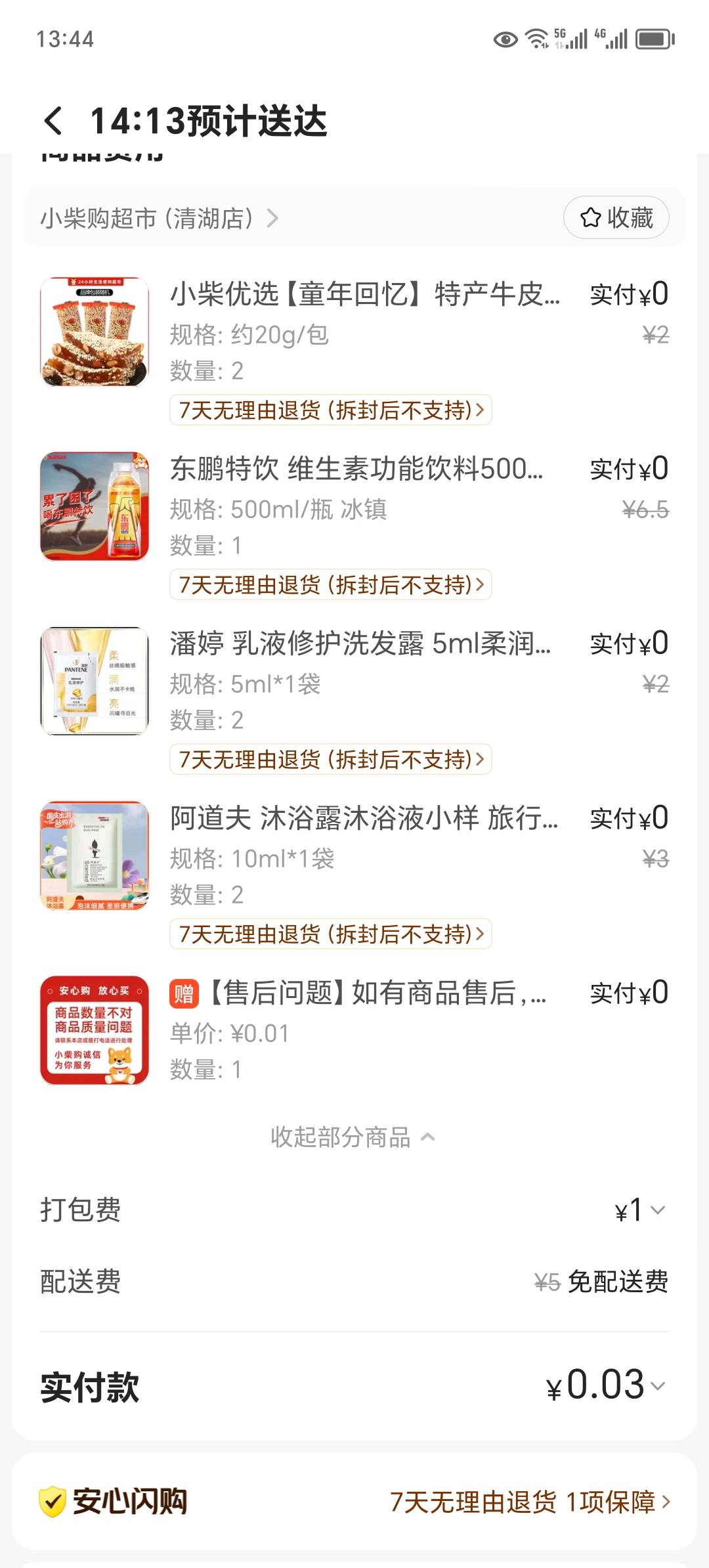Go back from the order details page

click(54, 121)
